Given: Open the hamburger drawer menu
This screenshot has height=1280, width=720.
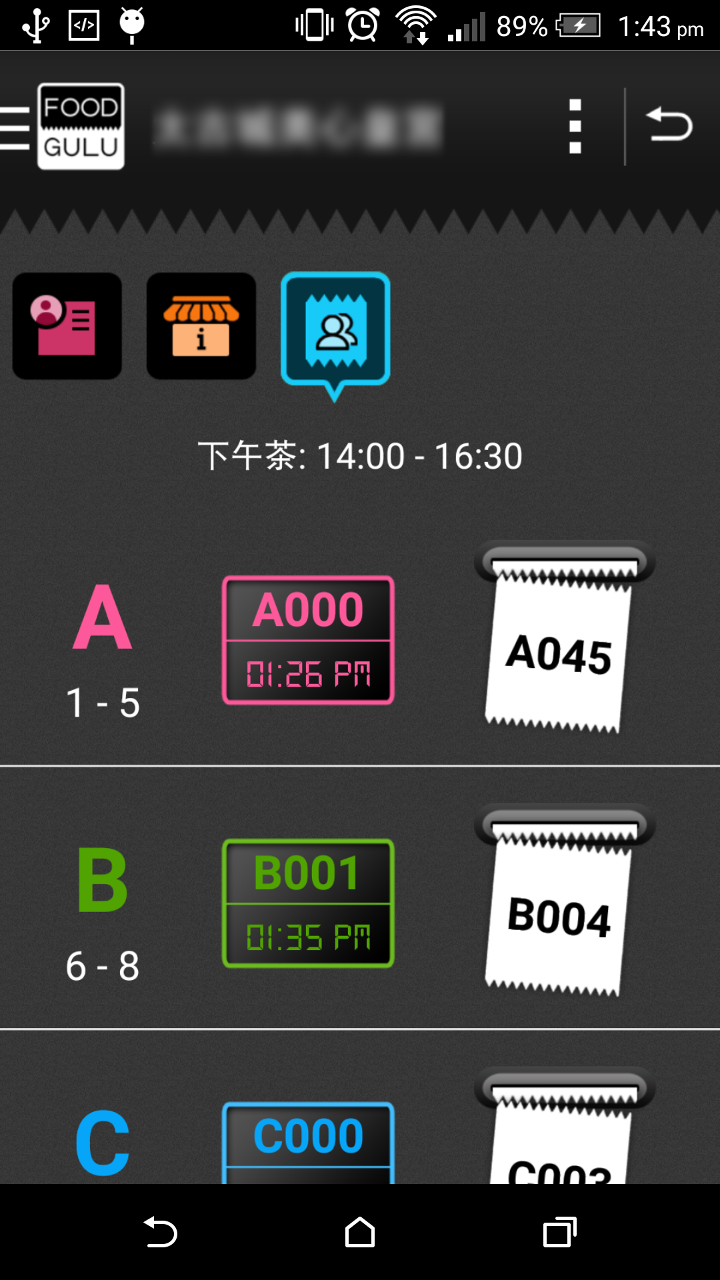Looking at the screenshot, I should [x=16, y=127].
